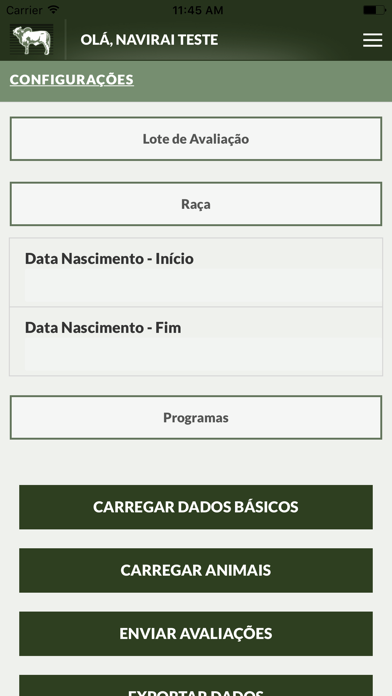The width and height of the screenshot is (392, 696).
Task: Load animals with Carregar Animais
Action: tap(196, 570)
